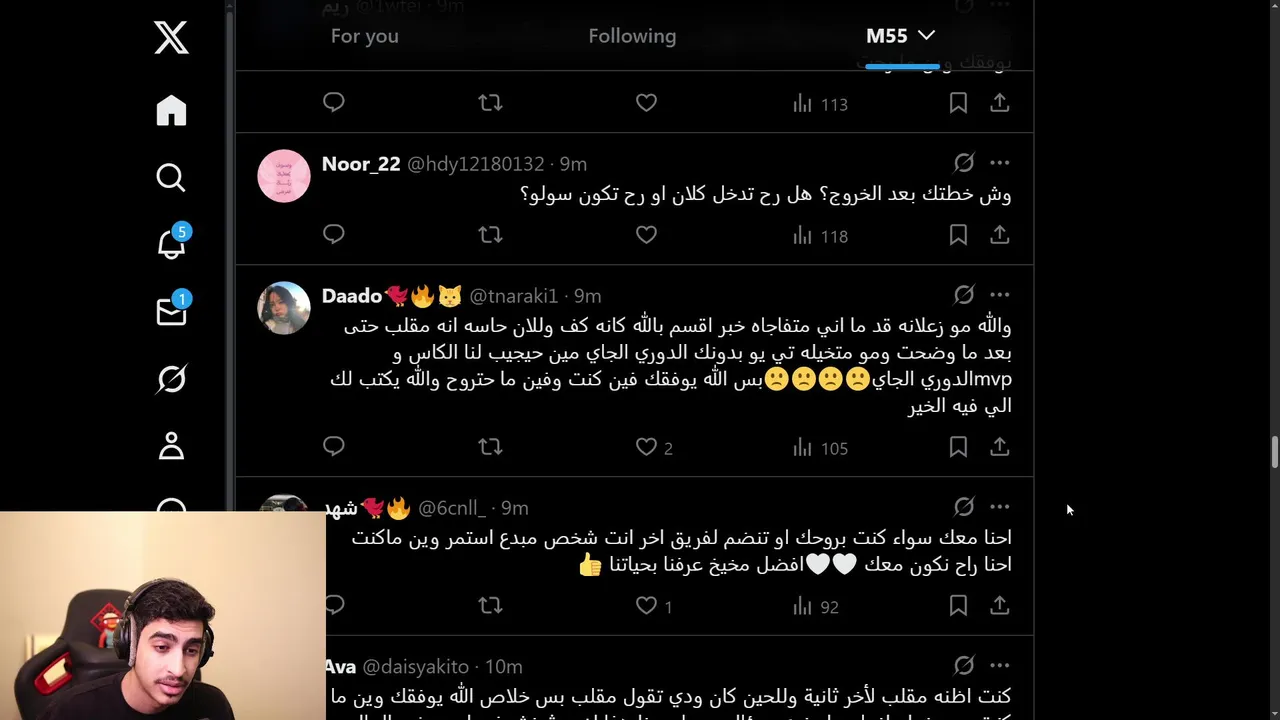Image resolution: width=1280 pixels, height=720 pixels.
Task: Like Daado's post
Action: click(x=646, y=447)
